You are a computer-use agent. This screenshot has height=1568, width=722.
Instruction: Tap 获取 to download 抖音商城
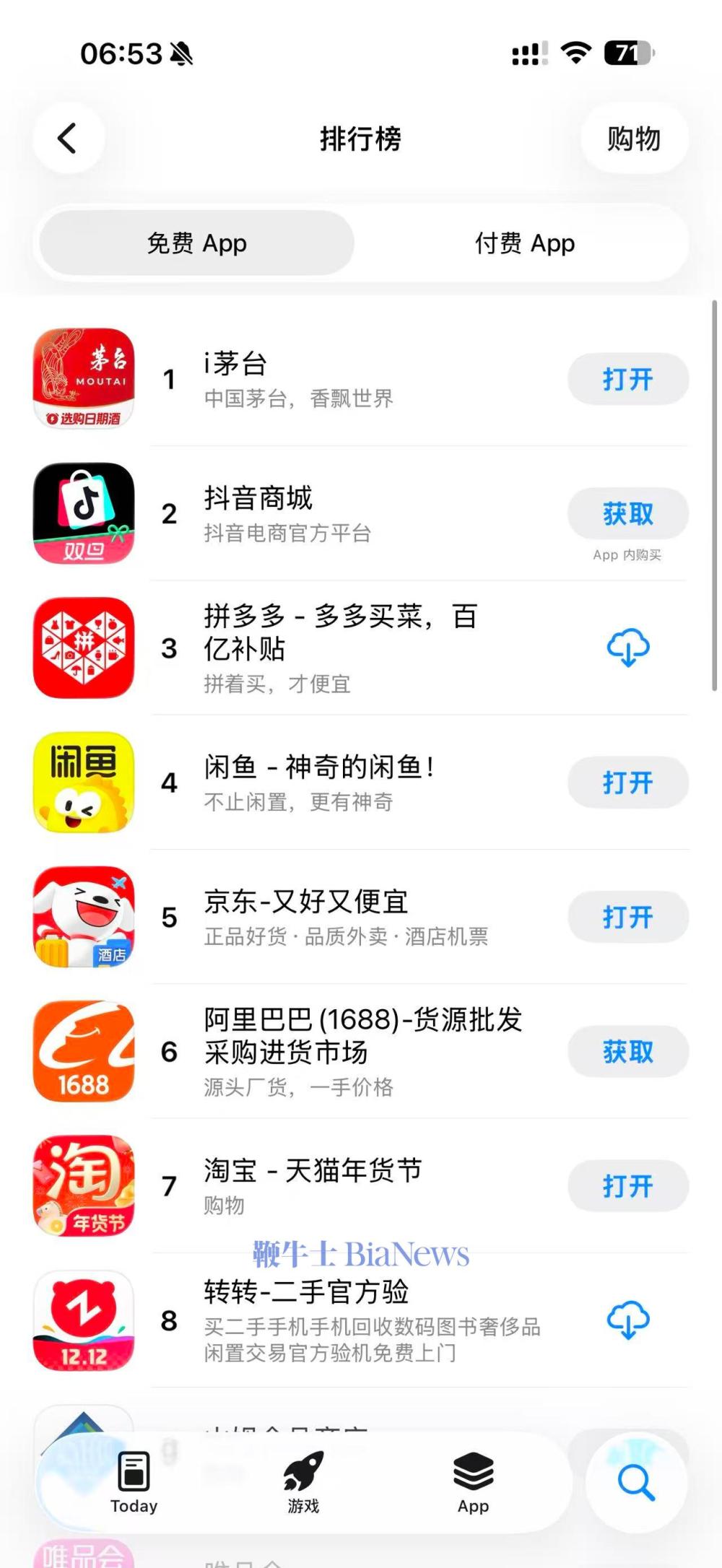(x=627, y=513)
